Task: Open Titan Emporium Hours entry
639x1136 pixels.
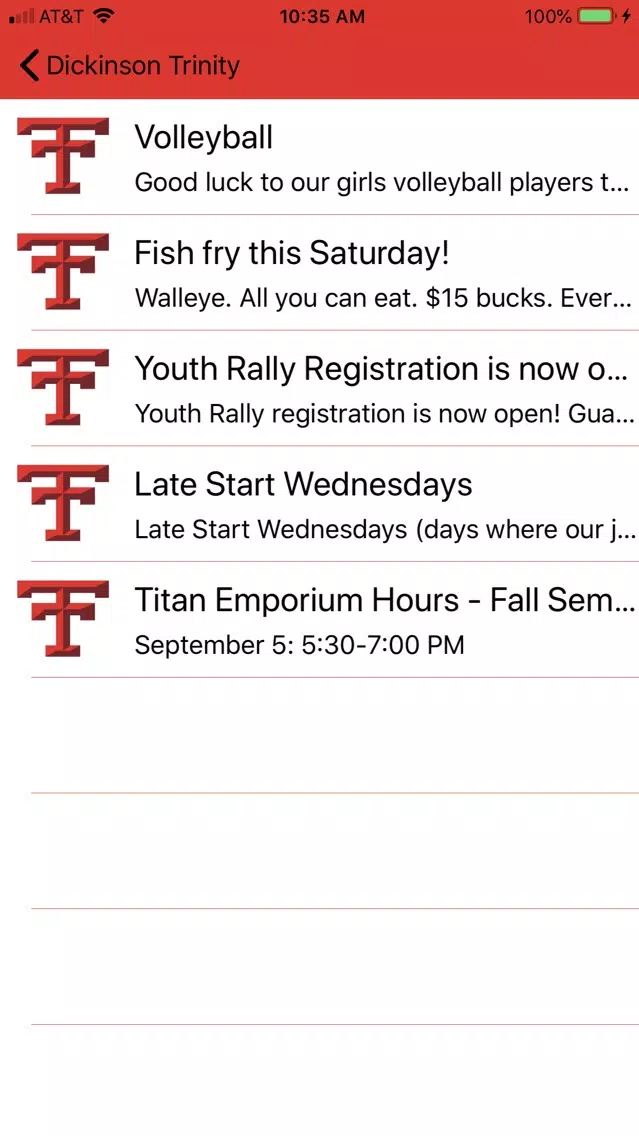Action: point(320,620)
